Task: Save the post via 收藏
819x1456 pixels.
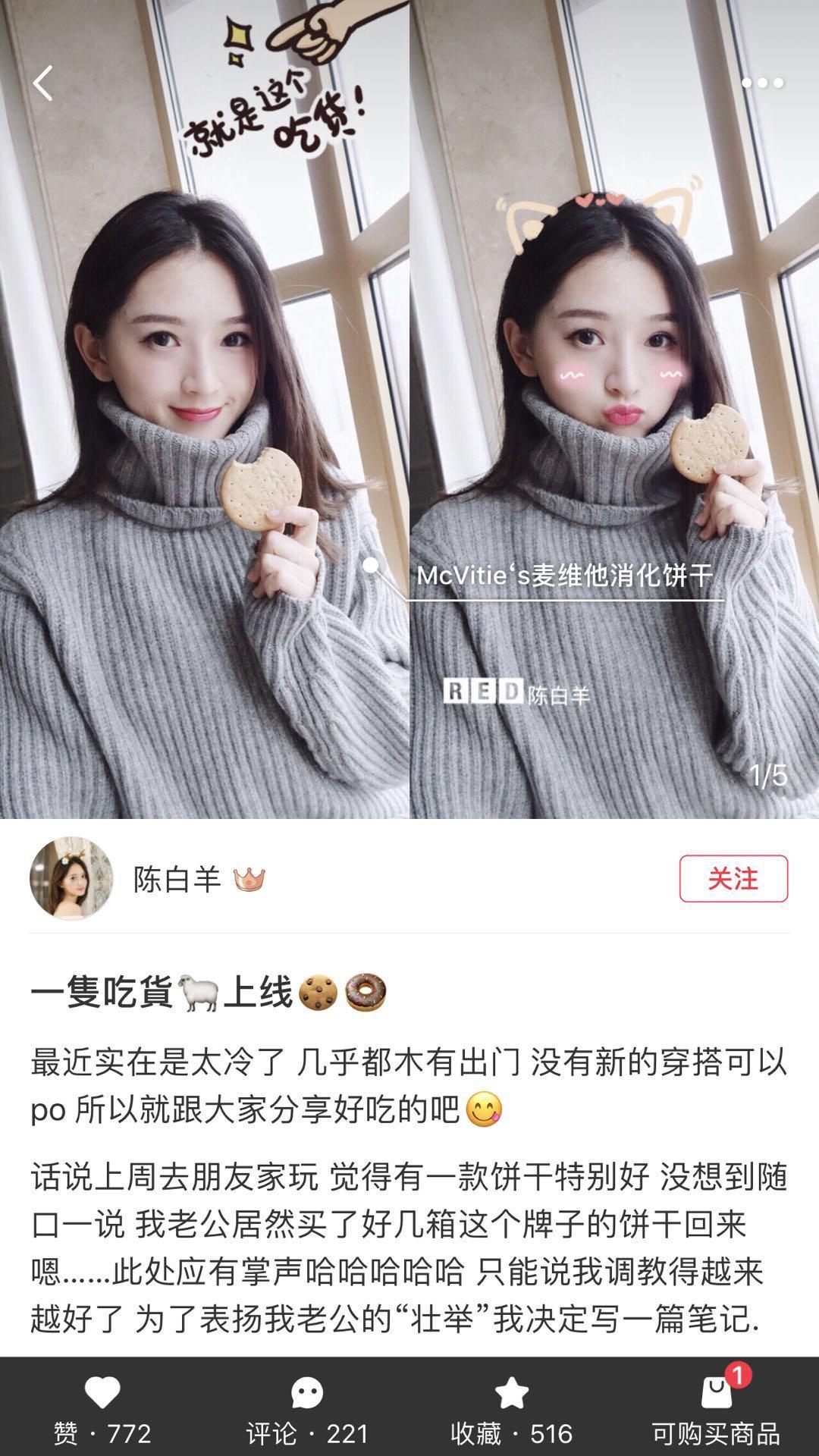Action: pos(511,1410)
